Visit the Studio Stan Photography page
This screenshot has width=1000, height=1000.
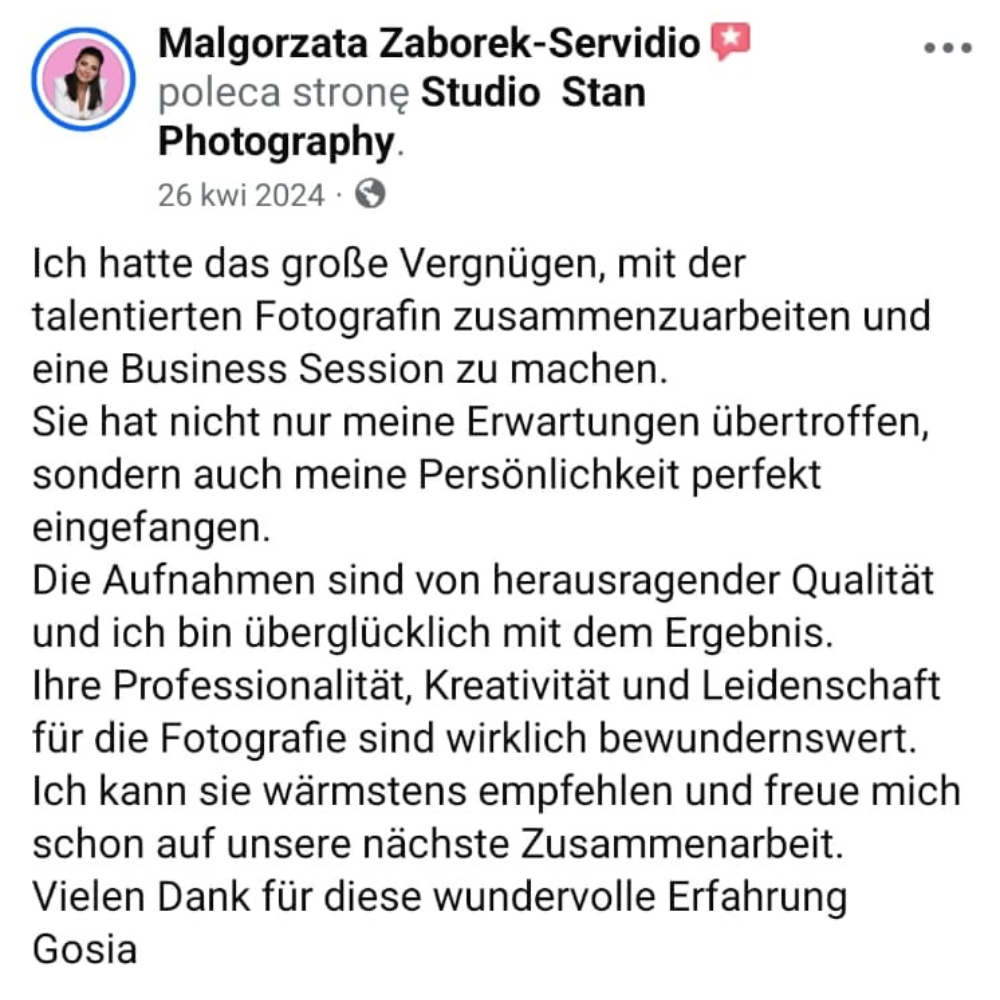(x=532, y=93)
